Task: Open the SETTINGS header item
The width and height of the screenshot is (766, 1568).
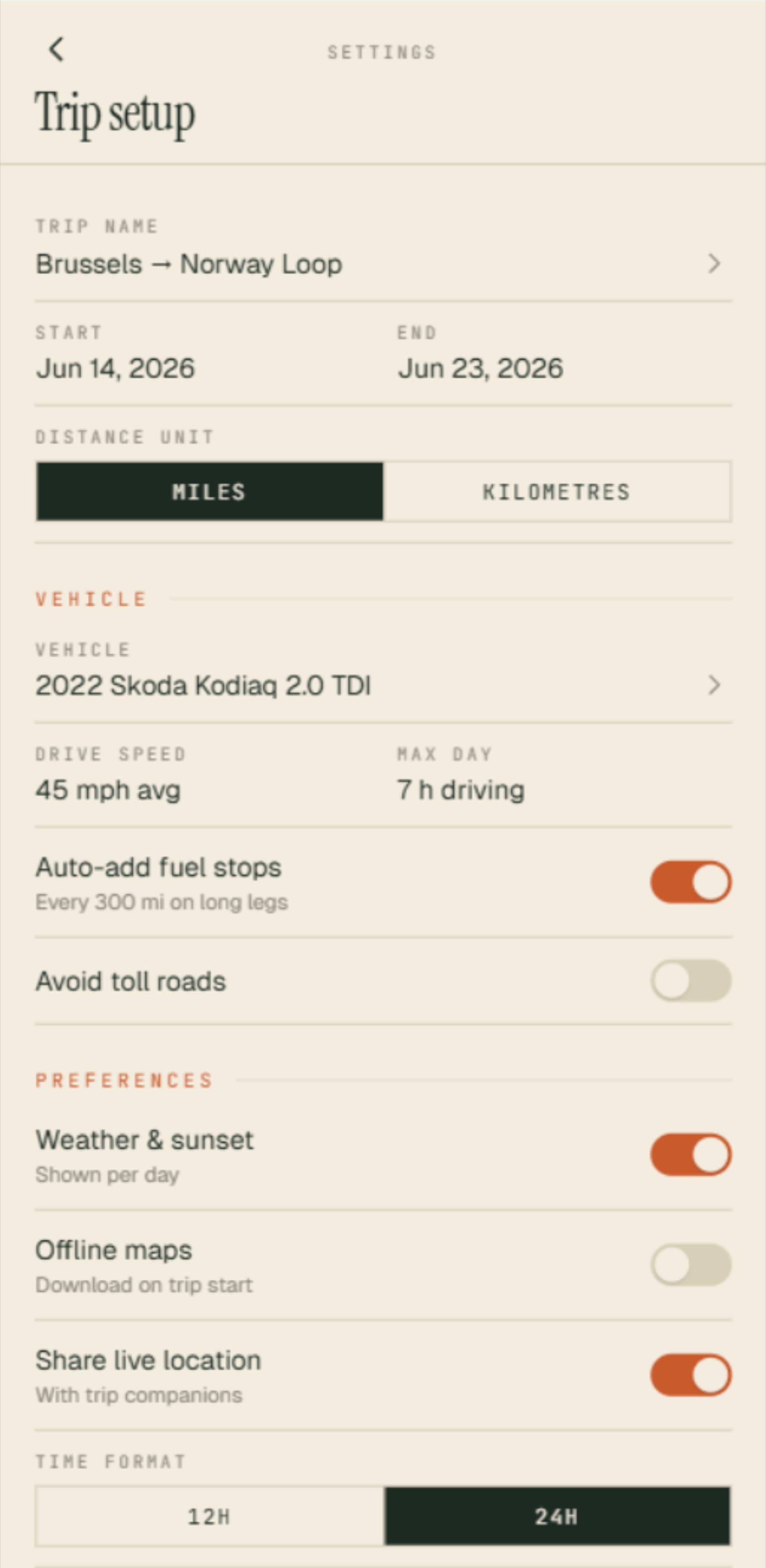Action: coord(382,52)
